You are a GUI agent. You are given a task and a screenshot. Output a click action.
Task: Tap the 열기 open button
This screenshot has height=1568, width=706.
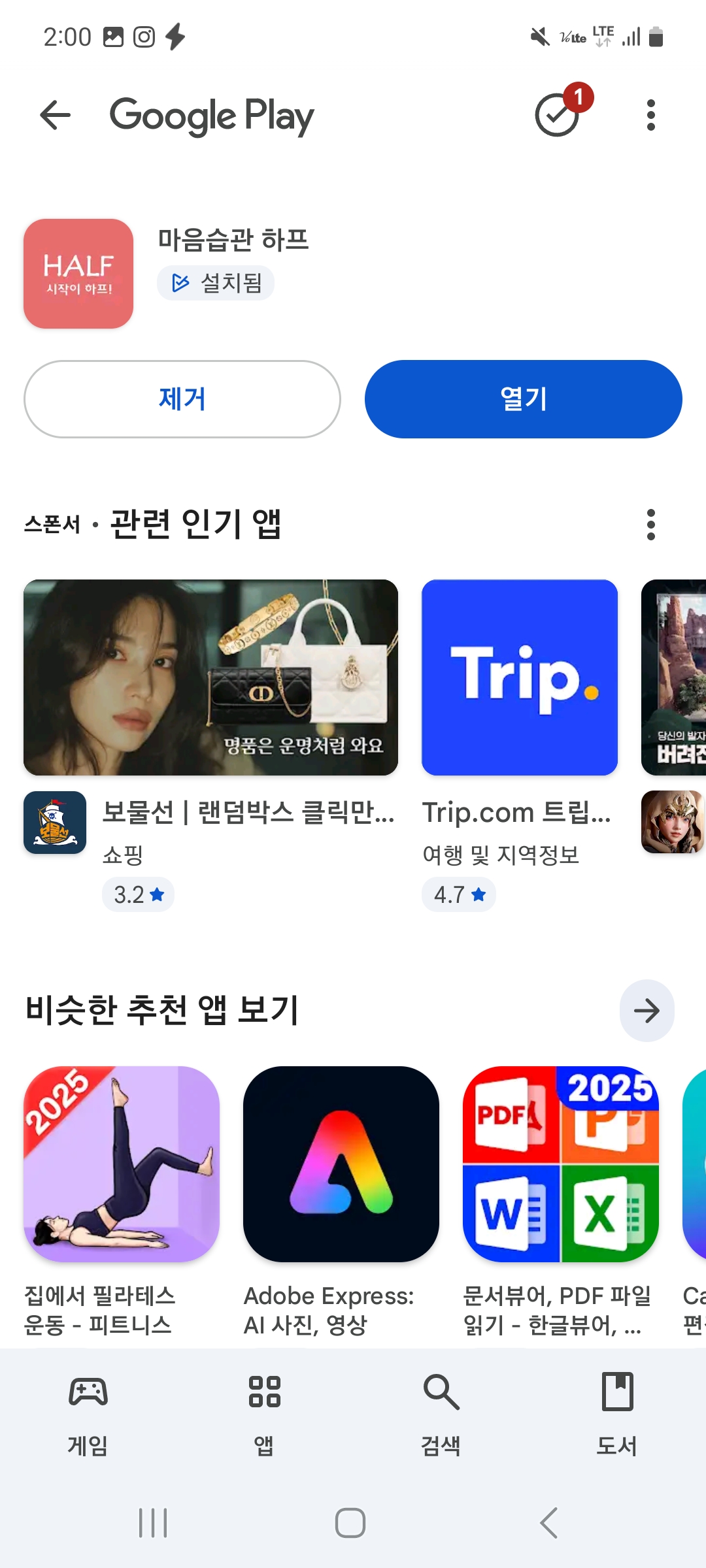pos(523,399)
